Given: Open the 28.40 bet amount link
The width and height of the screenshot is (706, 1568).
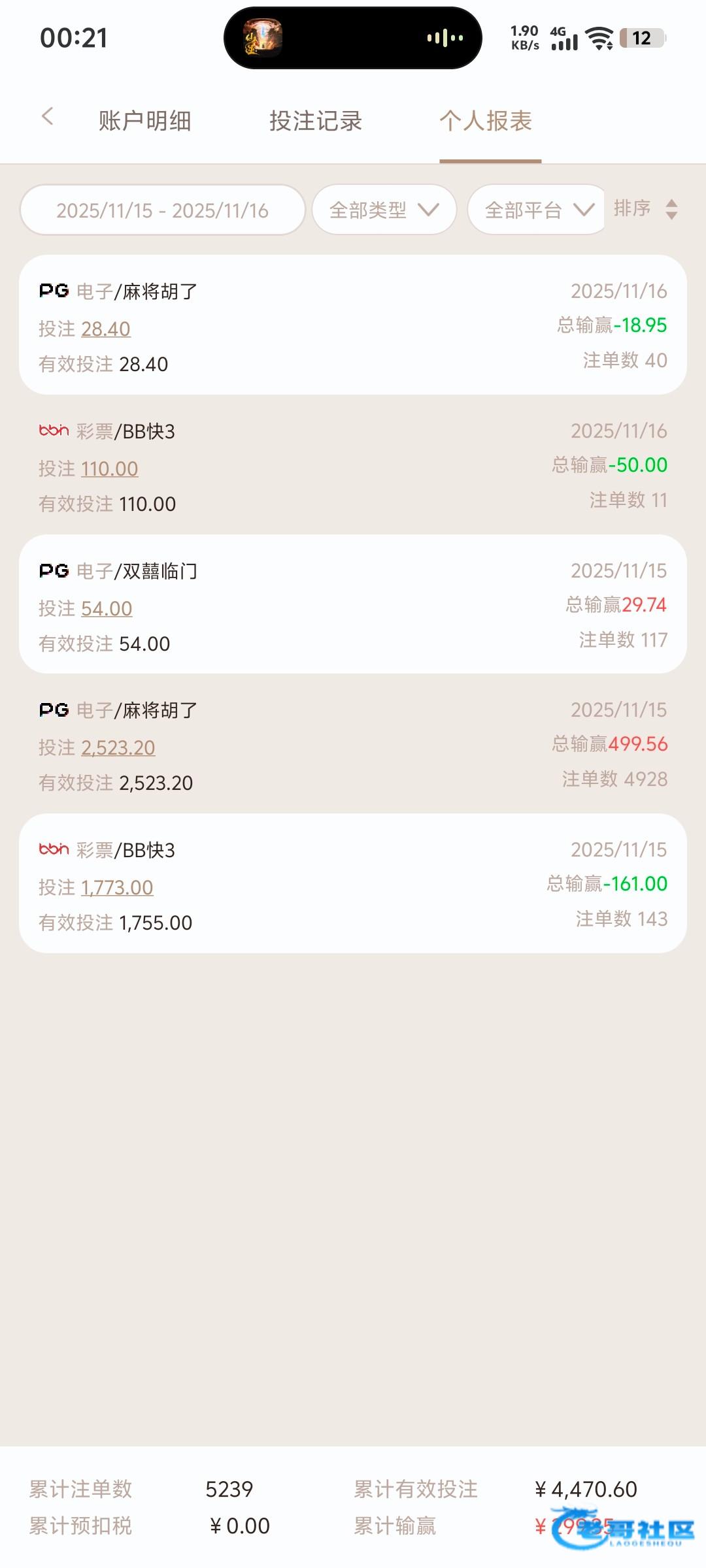Looking at the screenshot, I should 106,329.
